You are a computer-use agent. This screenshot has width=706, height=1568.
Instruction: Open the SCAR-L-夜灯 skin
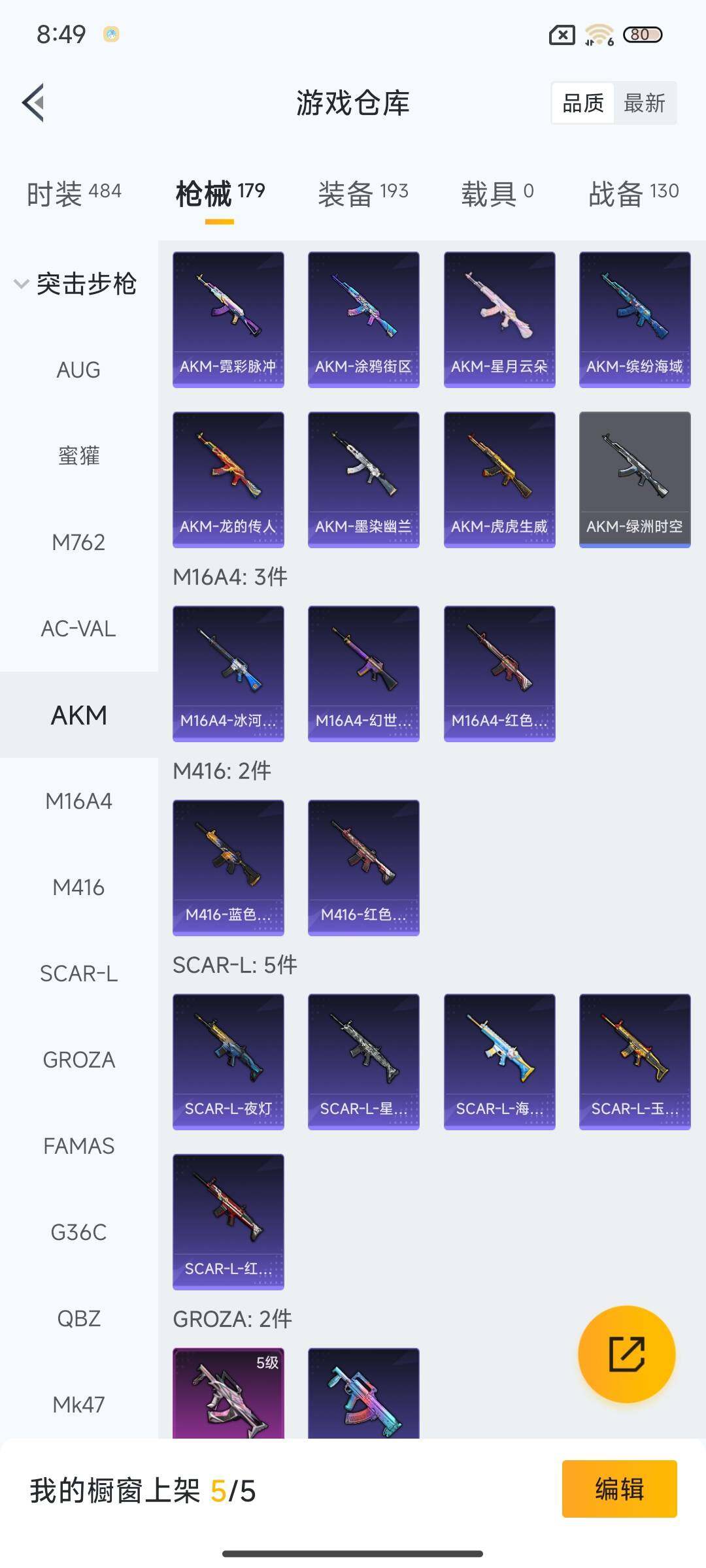(x=228, y=1061)
